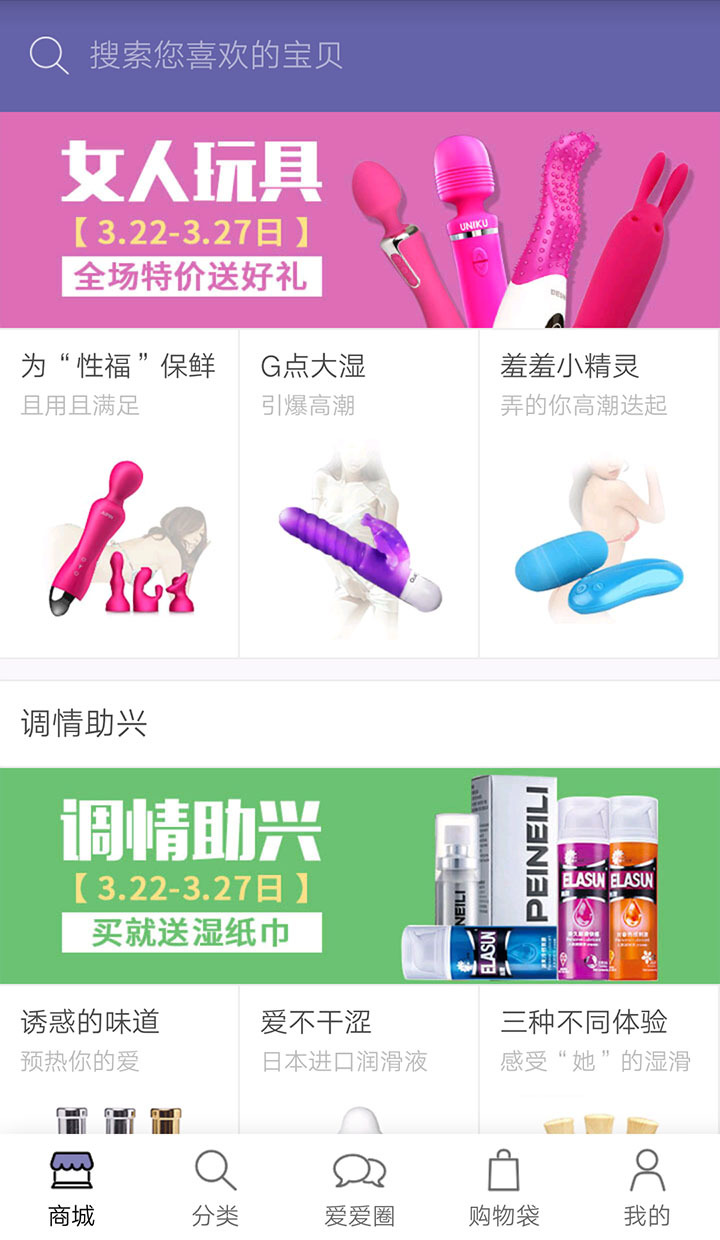Open the green 调情助兴 promotional banner

[x=360, y=875]
